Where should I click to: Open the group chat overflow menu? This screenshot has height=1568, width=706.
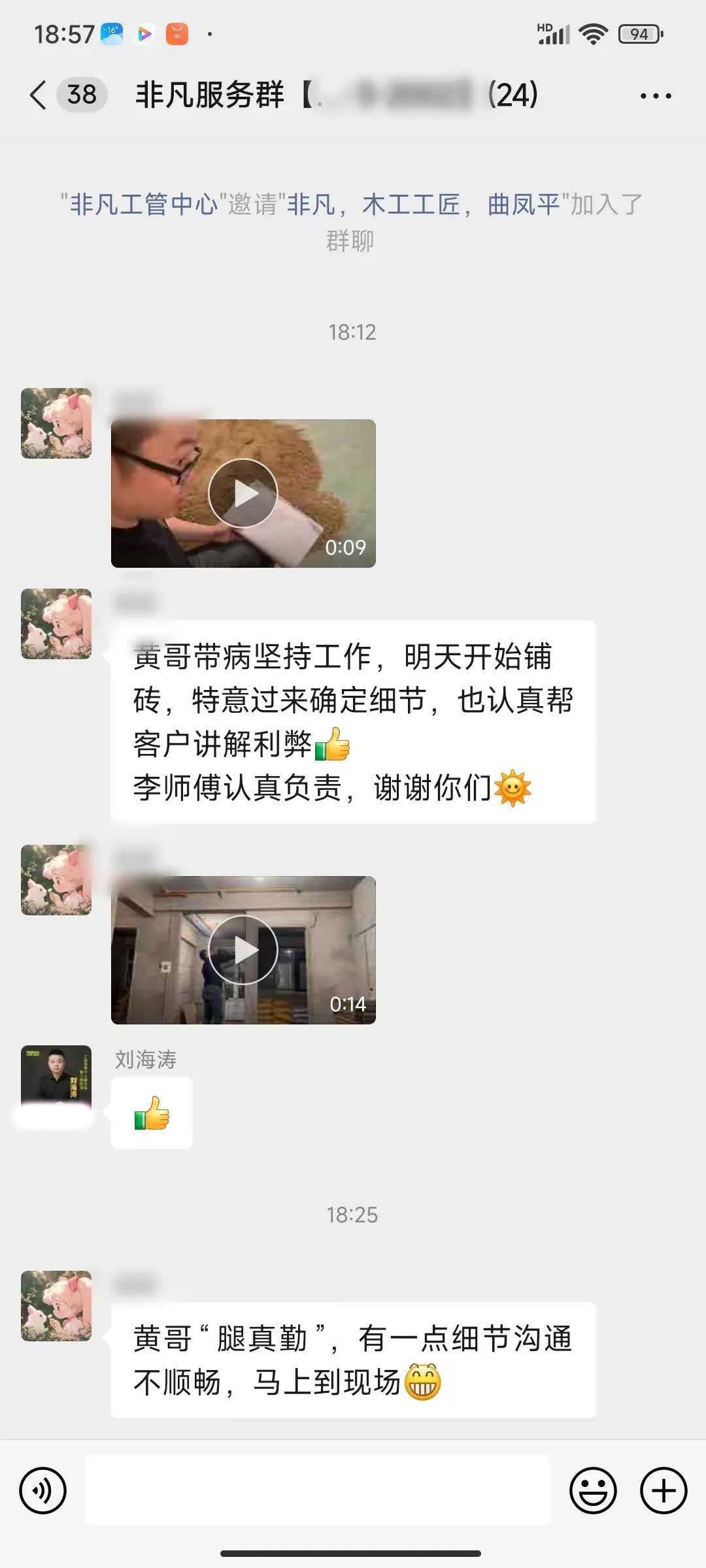(x=655, y=96)
